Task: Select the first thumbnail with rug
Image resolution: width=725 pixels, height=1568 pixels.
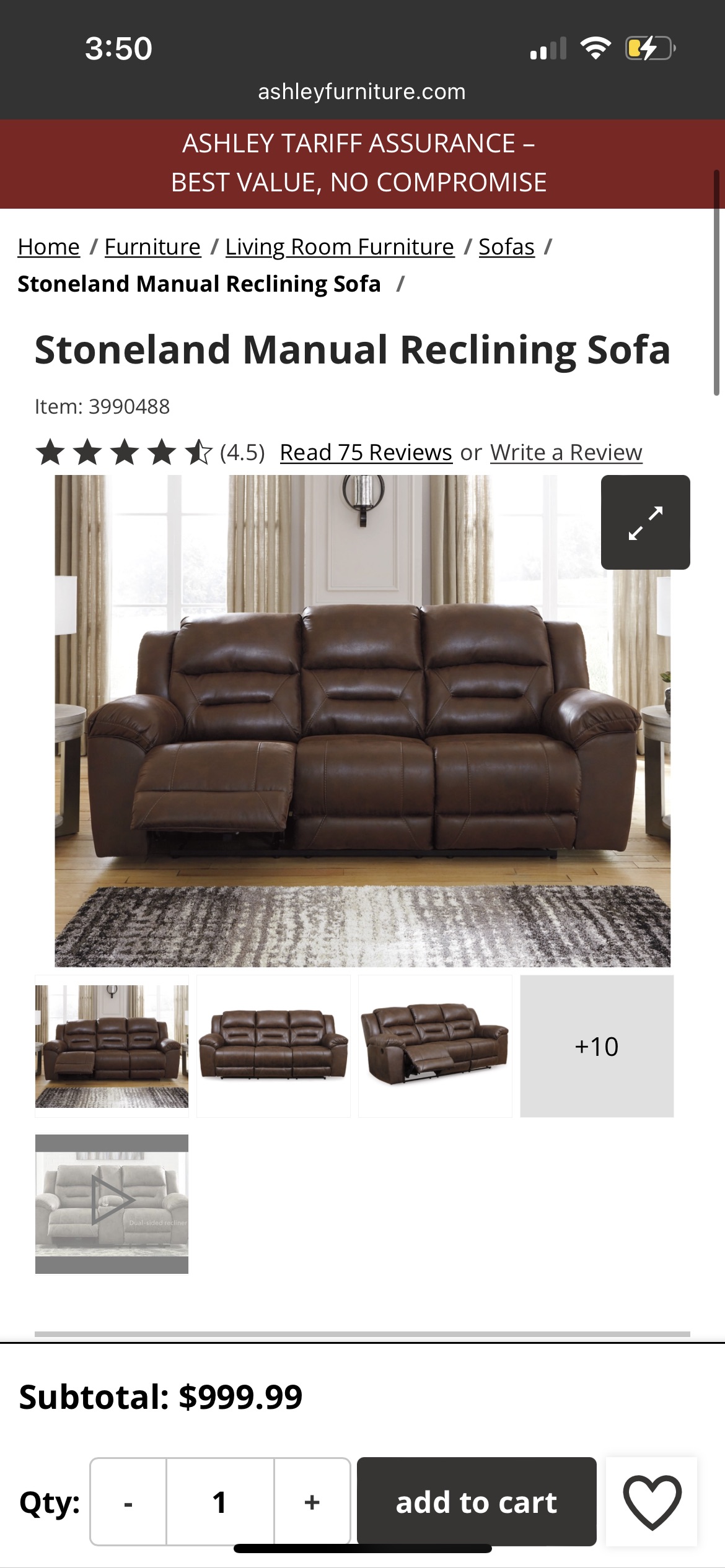Action: pos(112,1046)
